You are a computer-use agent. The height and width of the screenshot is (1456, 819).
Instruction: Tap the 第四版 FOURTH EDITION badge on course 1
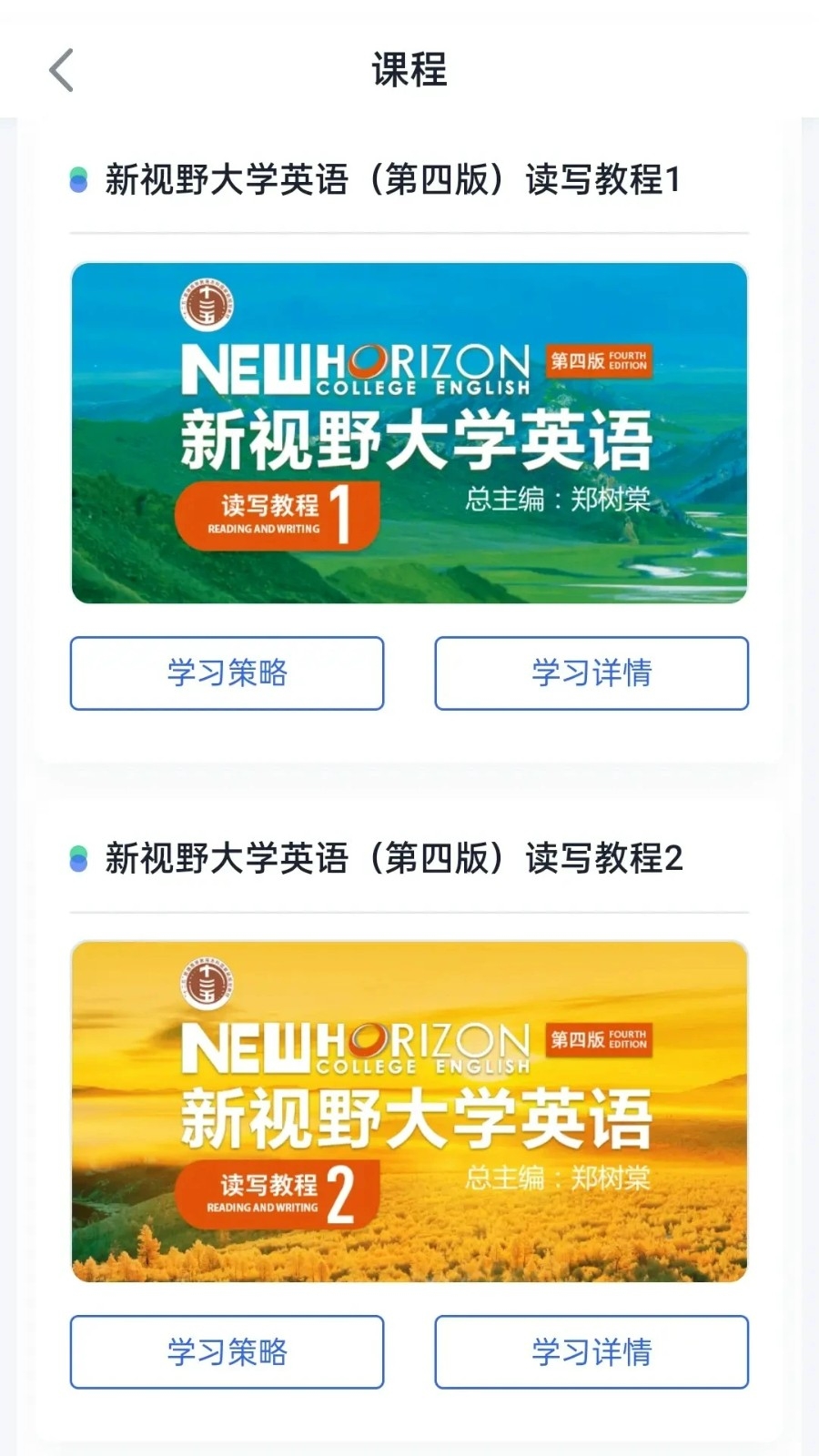600,361
